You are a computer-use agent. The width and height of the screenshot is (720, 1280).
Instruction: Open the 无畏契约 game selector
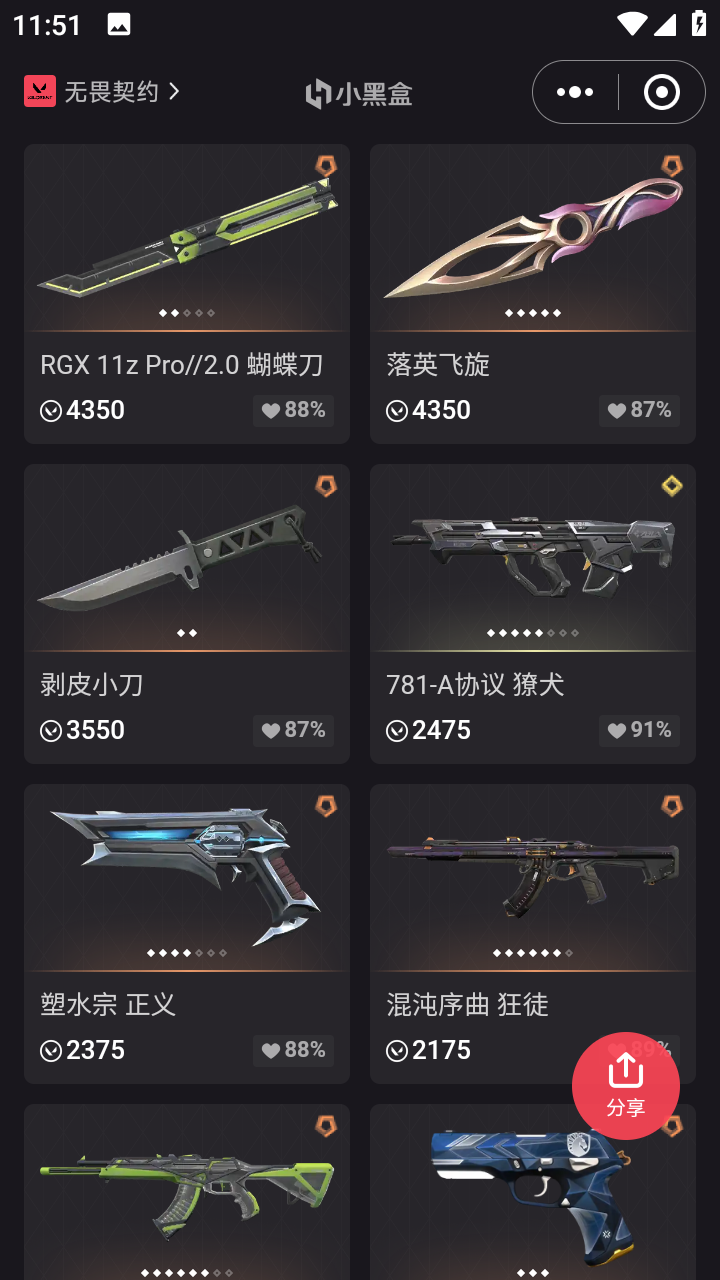coord(102,92)
